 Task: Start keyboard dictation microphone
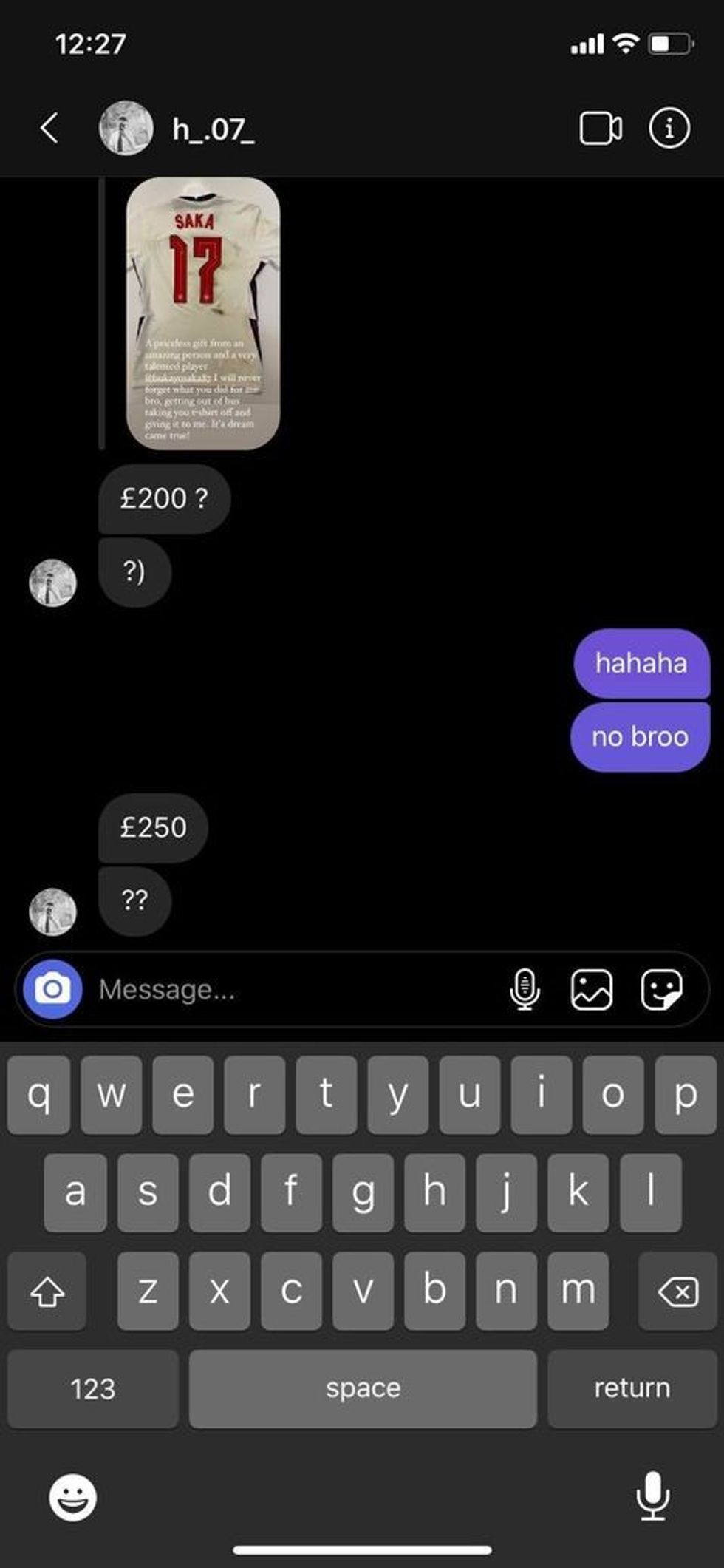[x=653, y=1496]
